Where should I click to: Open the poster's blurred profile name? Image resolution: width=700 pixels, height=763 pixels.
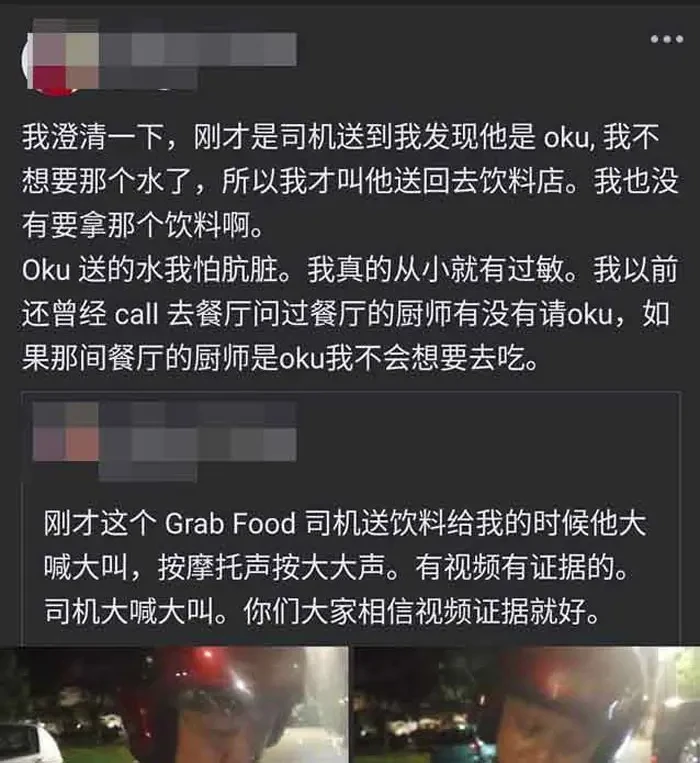point(198,48)
